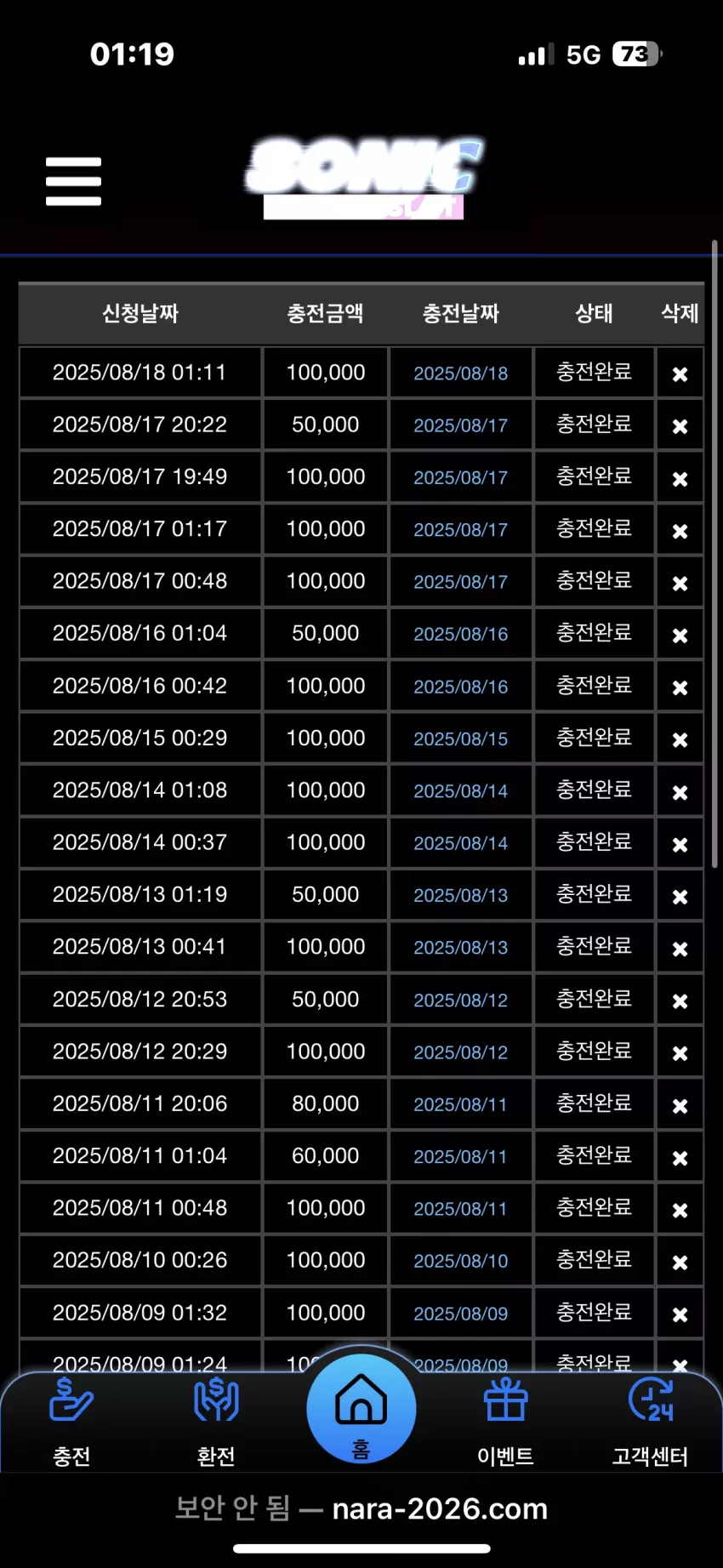This screenshot has height=1568, width=723.
Task: Remove the 2025/08/10 00:26 entry
Action: (680, 1263)
